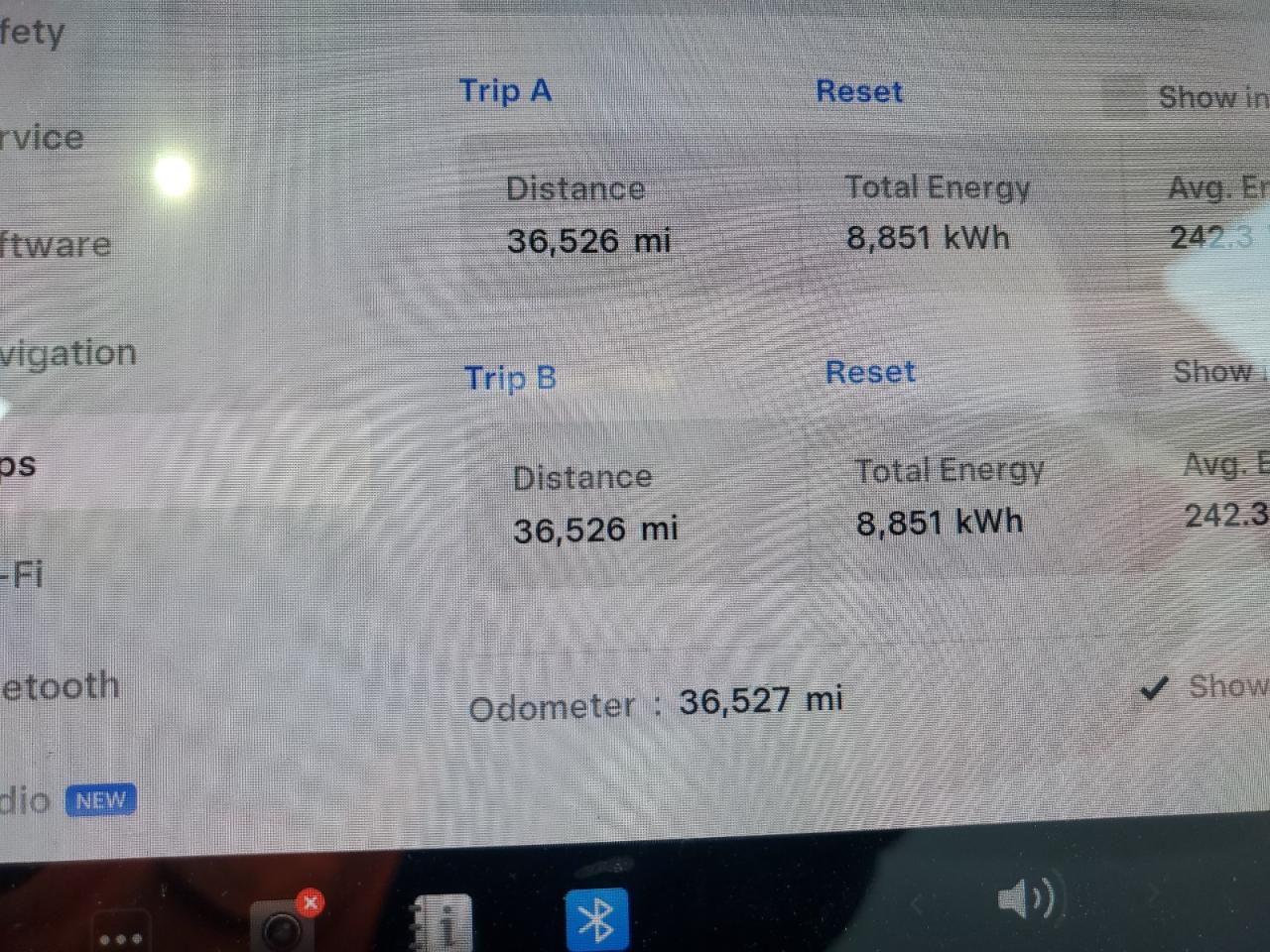Tap the Trip A name link
The height and width of the screenshot is (952, 1270).
(x=505, y=91)
